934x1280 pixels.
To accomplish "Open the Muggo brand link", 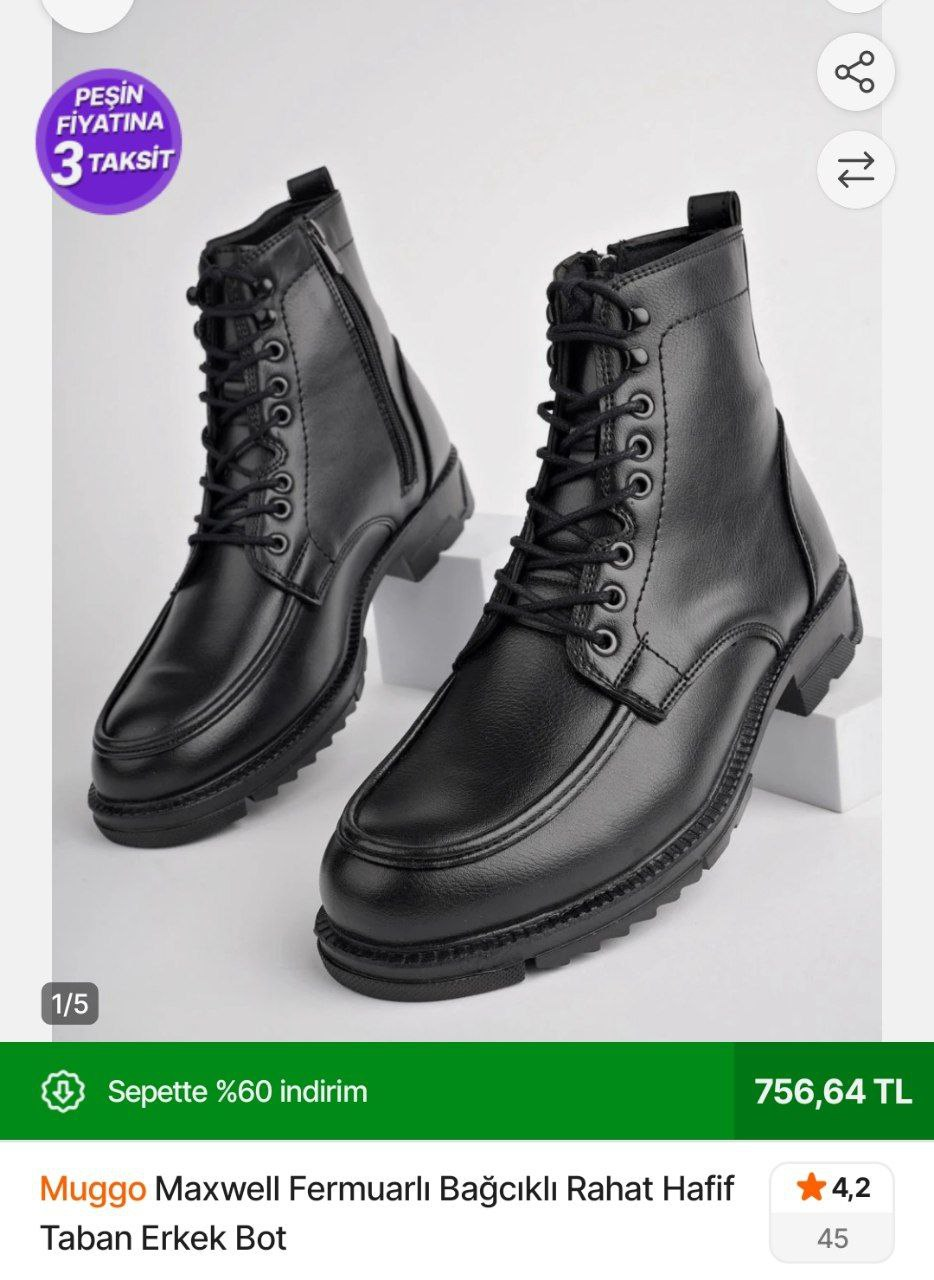I will coord(92,1189).
